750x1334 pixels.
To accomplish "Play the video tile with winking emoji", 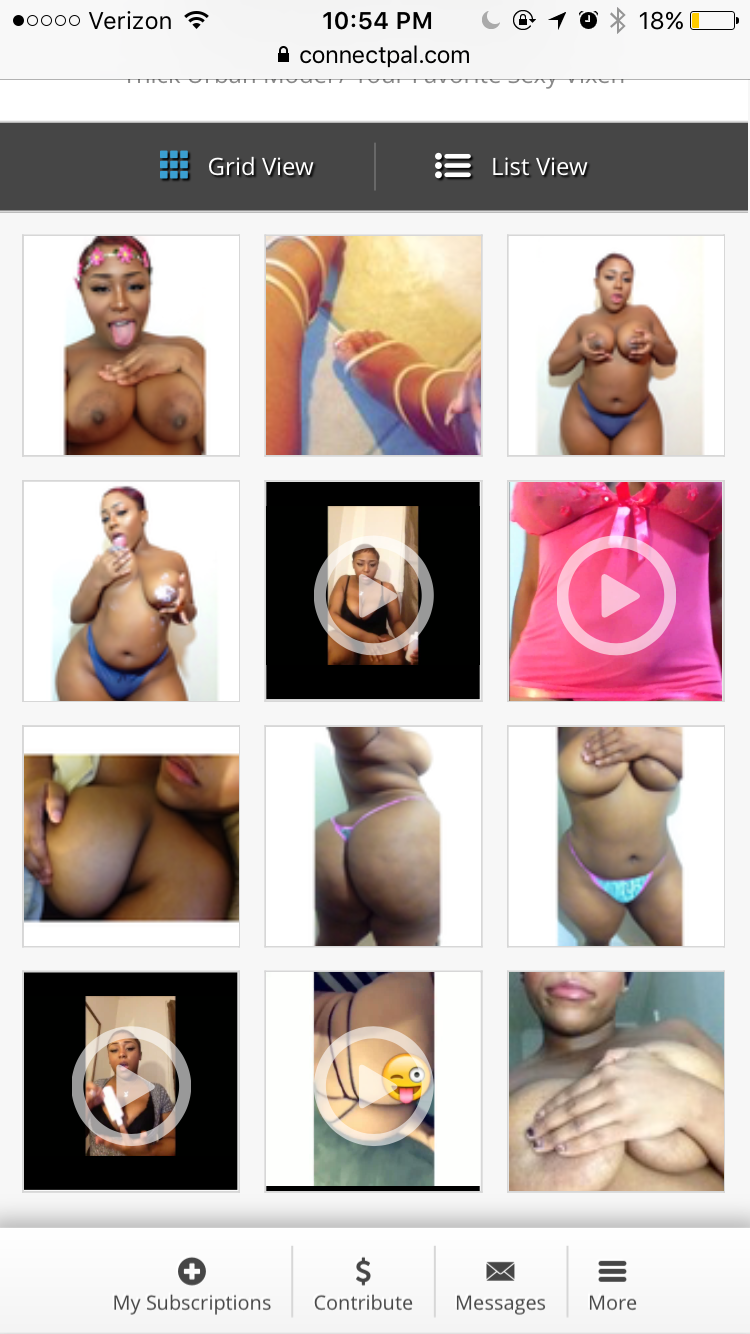I will pyautogui.click(x=373, y=1082).
